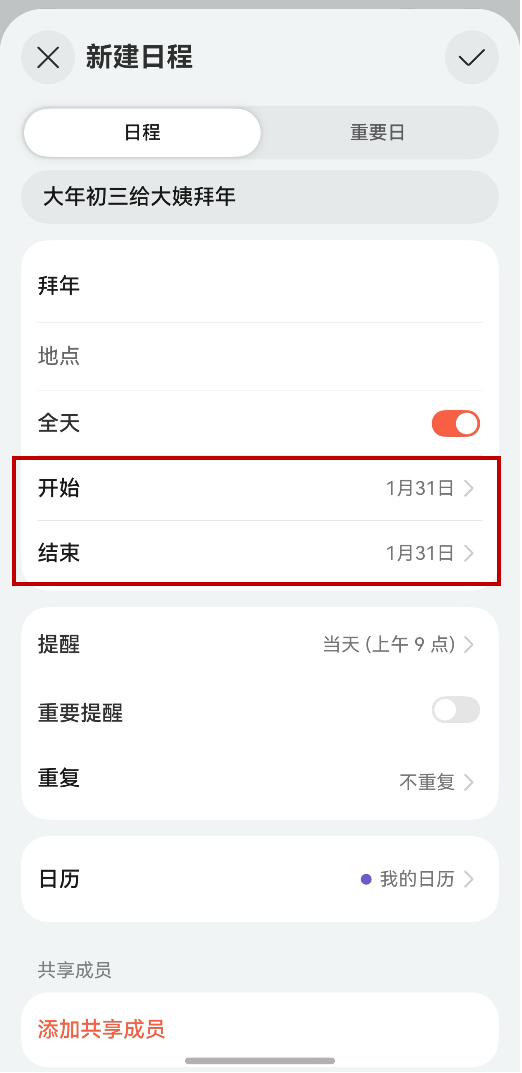Viewport: 522px width, 1073px height.
Task: Select the 日程 tab
Action: coord(142,132)
